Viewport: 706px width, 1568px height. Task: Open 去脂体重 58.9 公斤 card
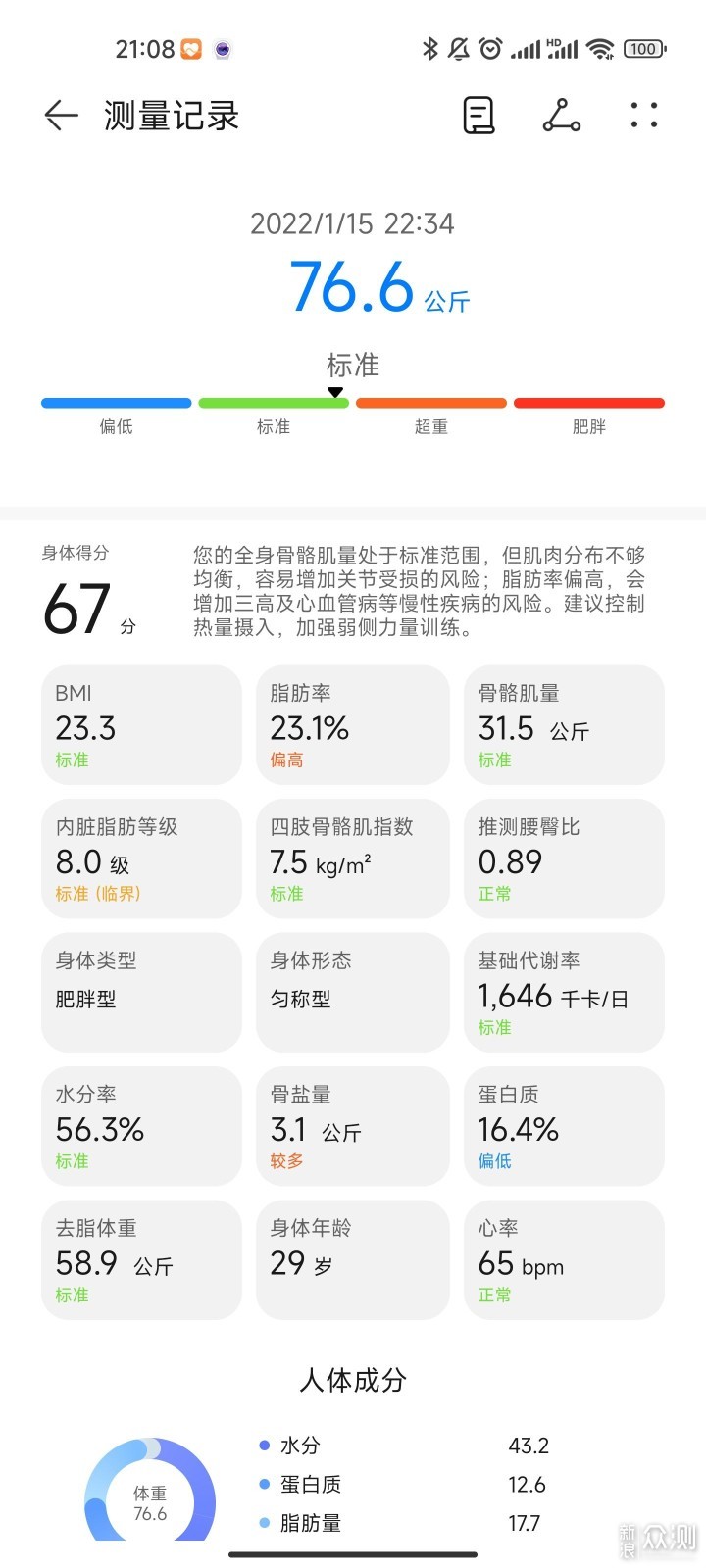click(141, 1259)
